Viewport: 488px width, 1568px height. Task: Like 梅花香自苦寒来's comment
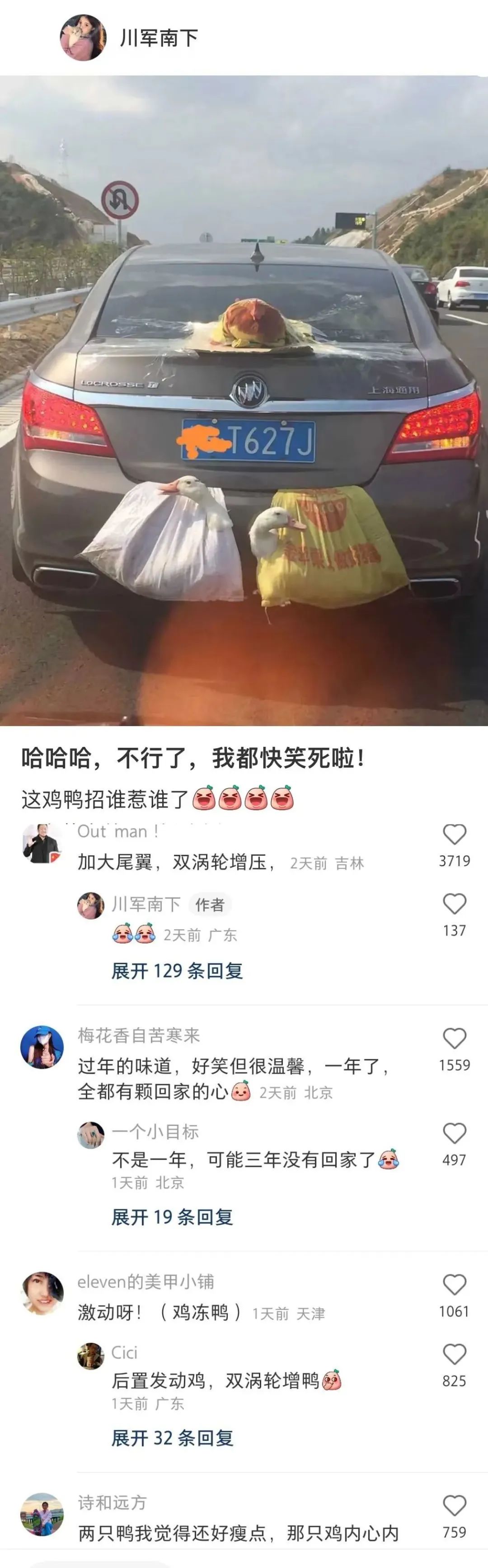454,1038
